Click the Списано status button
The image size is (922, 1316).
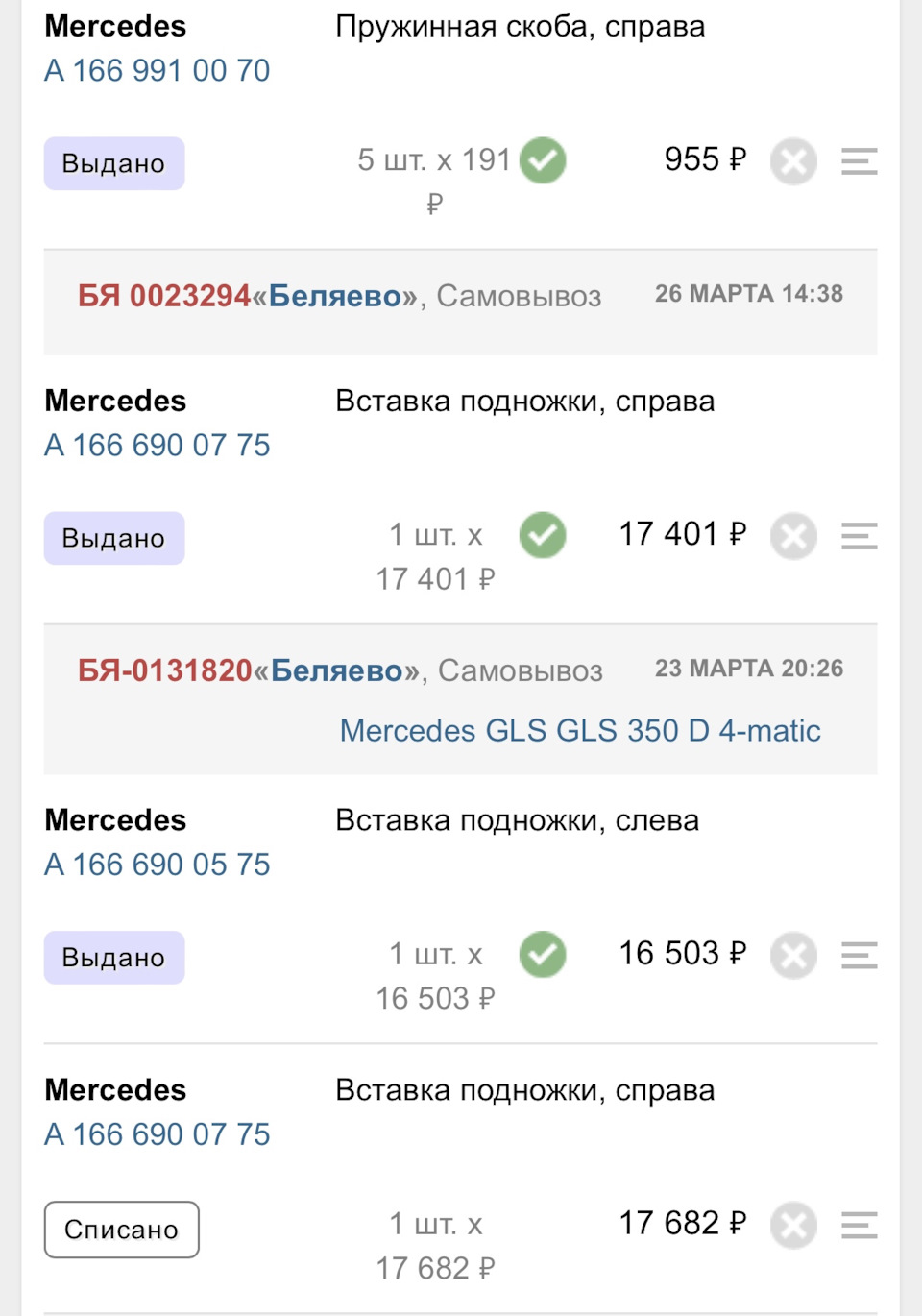pyautogui.click(x=120, y=1230)
